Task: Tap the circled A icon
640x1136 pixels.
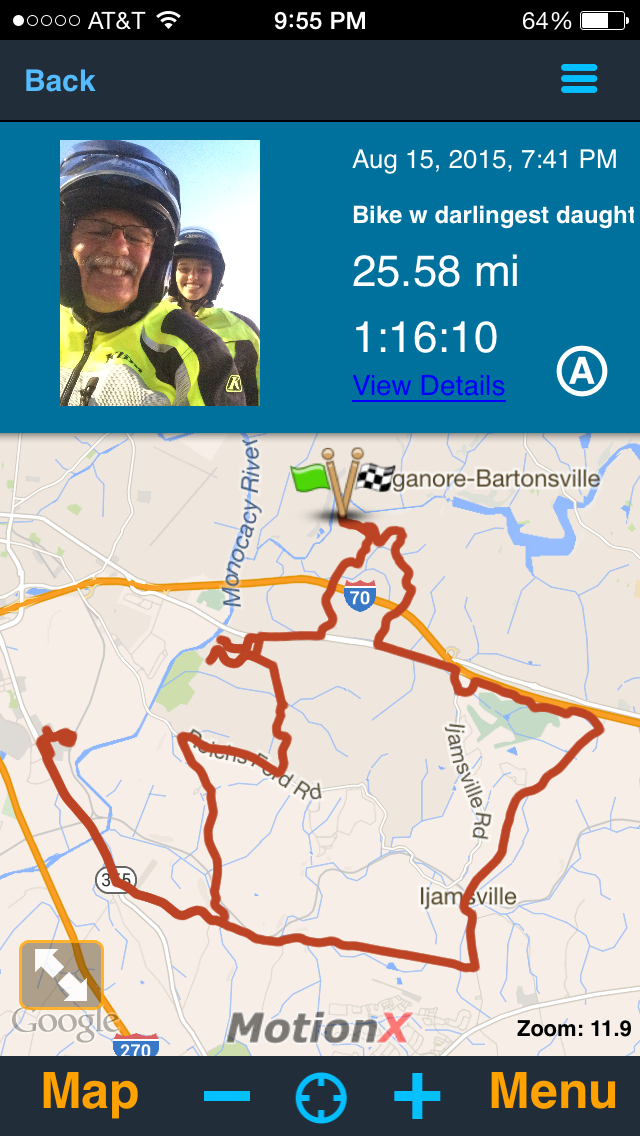Action: coord(582,372)
